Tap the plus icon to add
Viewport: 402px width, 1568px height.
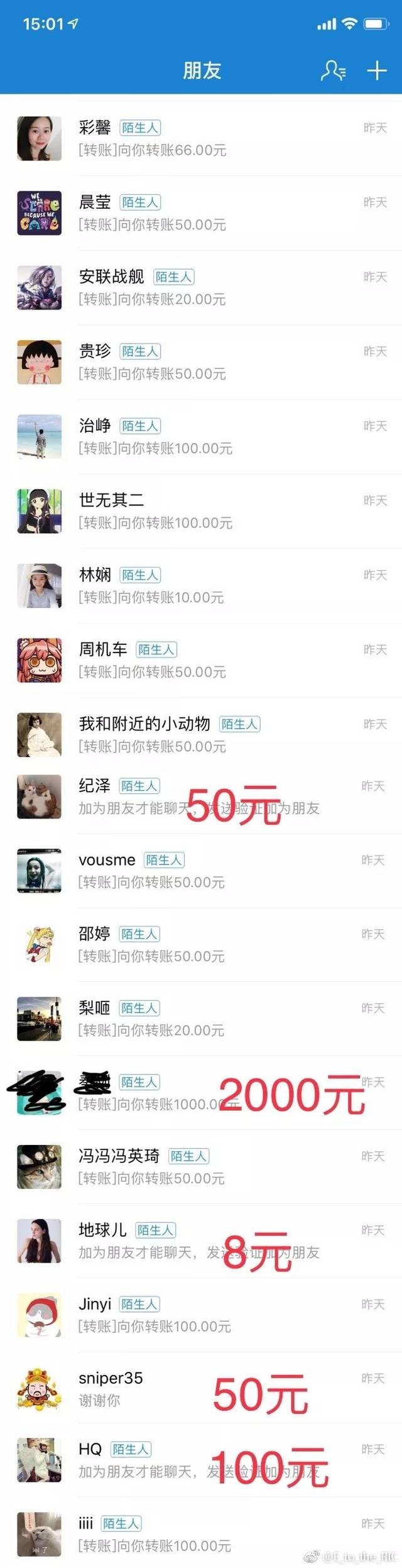tap(377, 70)
